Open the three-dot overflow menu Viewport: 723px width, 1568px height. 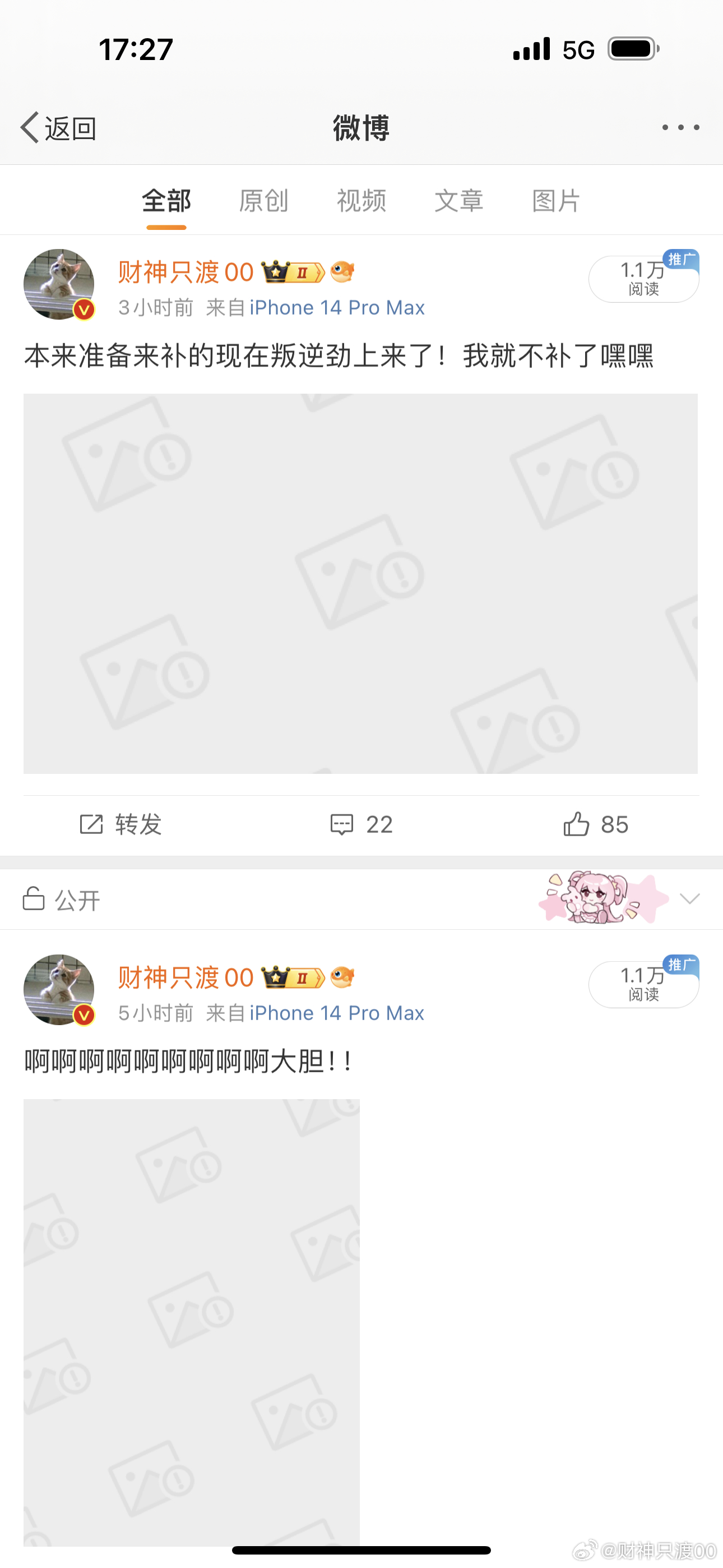(x=680, y=128)
